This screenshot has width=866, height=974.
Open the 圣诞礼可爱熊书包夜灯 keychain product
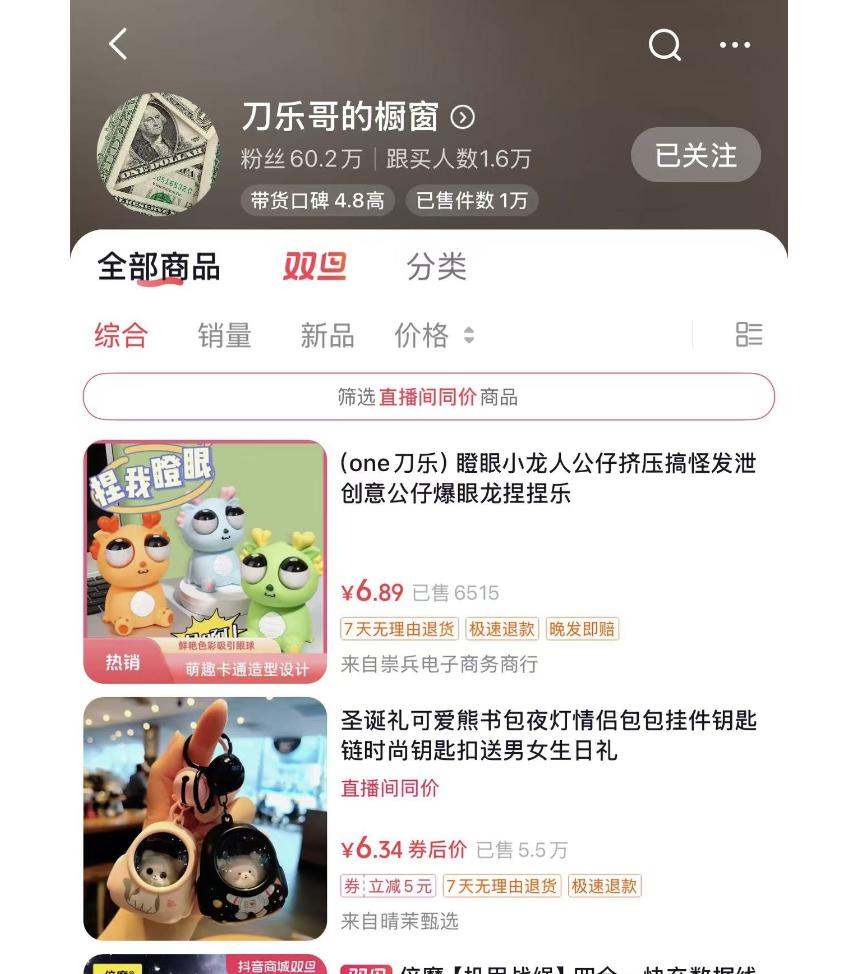tap(548, 735)
